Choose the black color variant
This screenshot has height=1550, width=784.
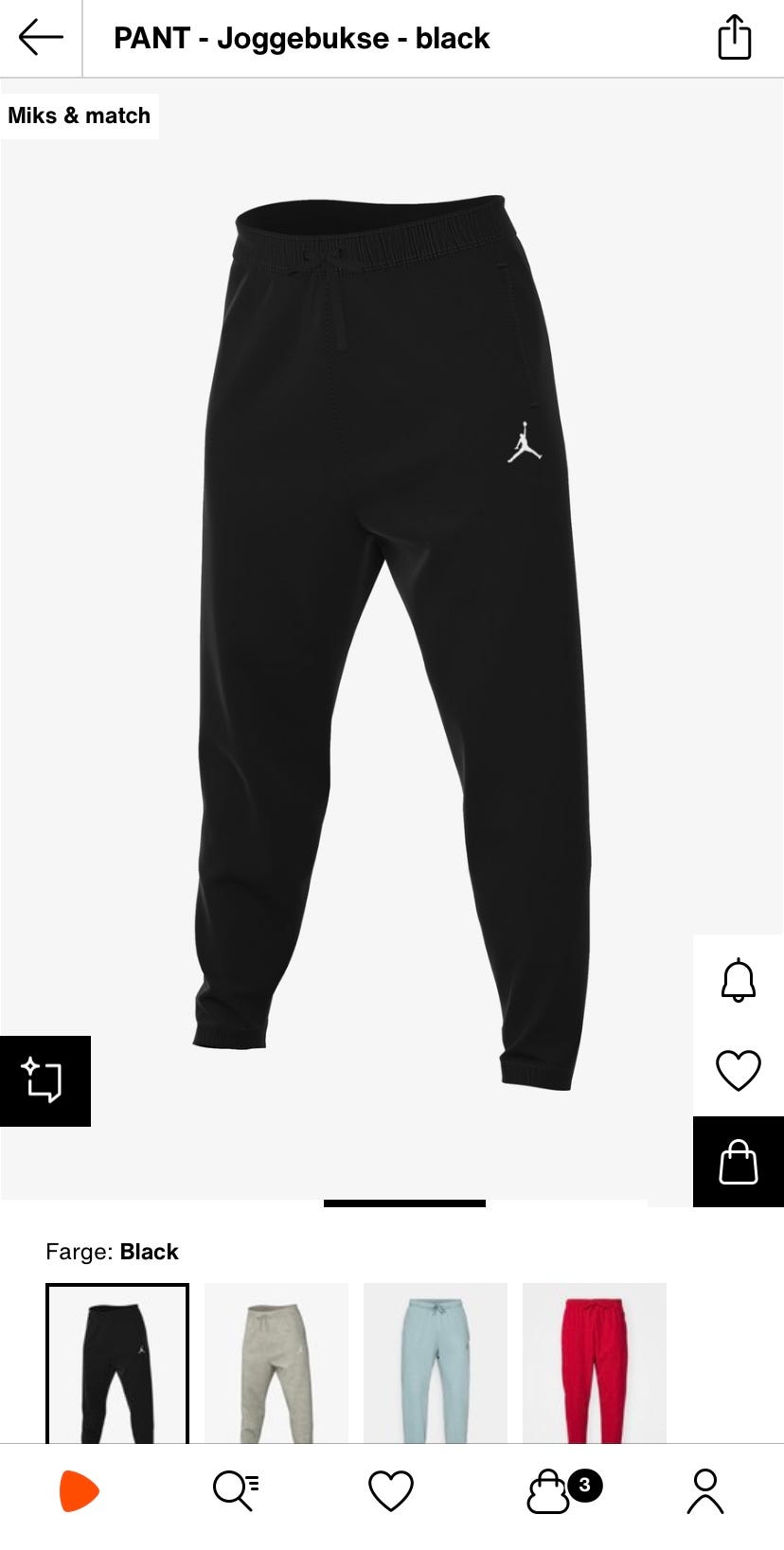tap(117, 1363)
